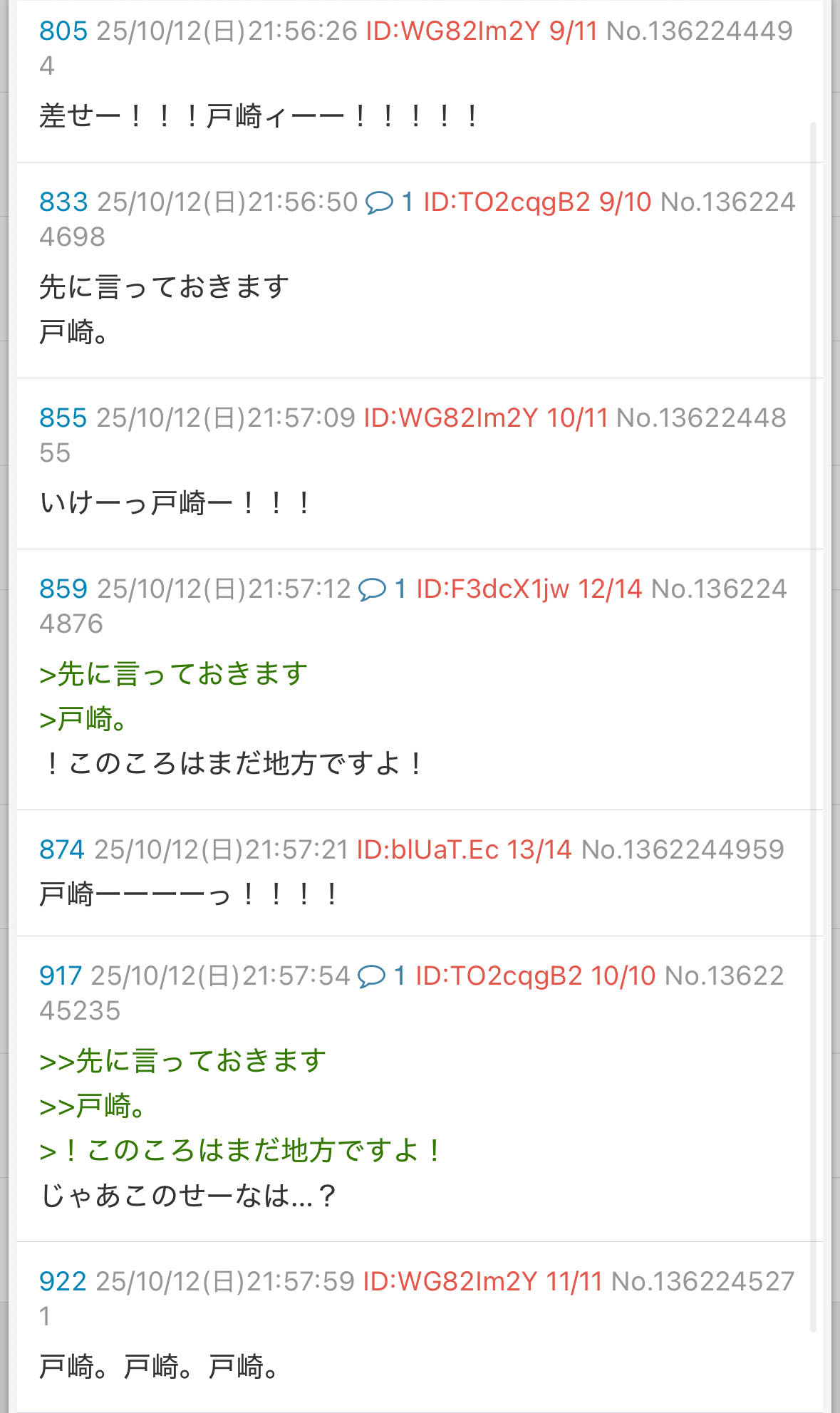View replies to post 833
Viewport: 840px width, 1413px height.
[x=389, y=202]
